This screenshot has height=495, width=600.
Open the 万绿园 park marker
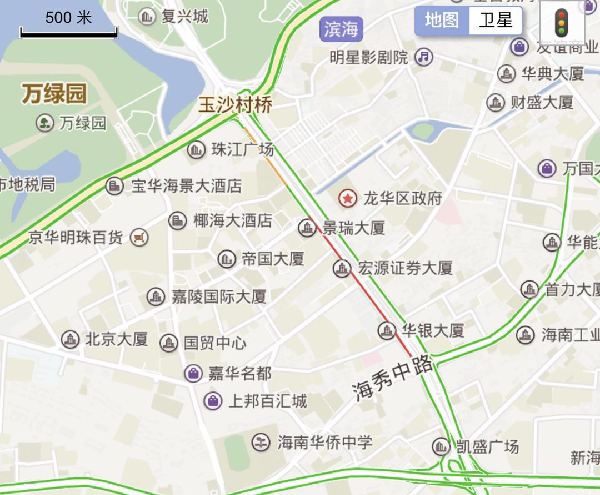[46, 123]
